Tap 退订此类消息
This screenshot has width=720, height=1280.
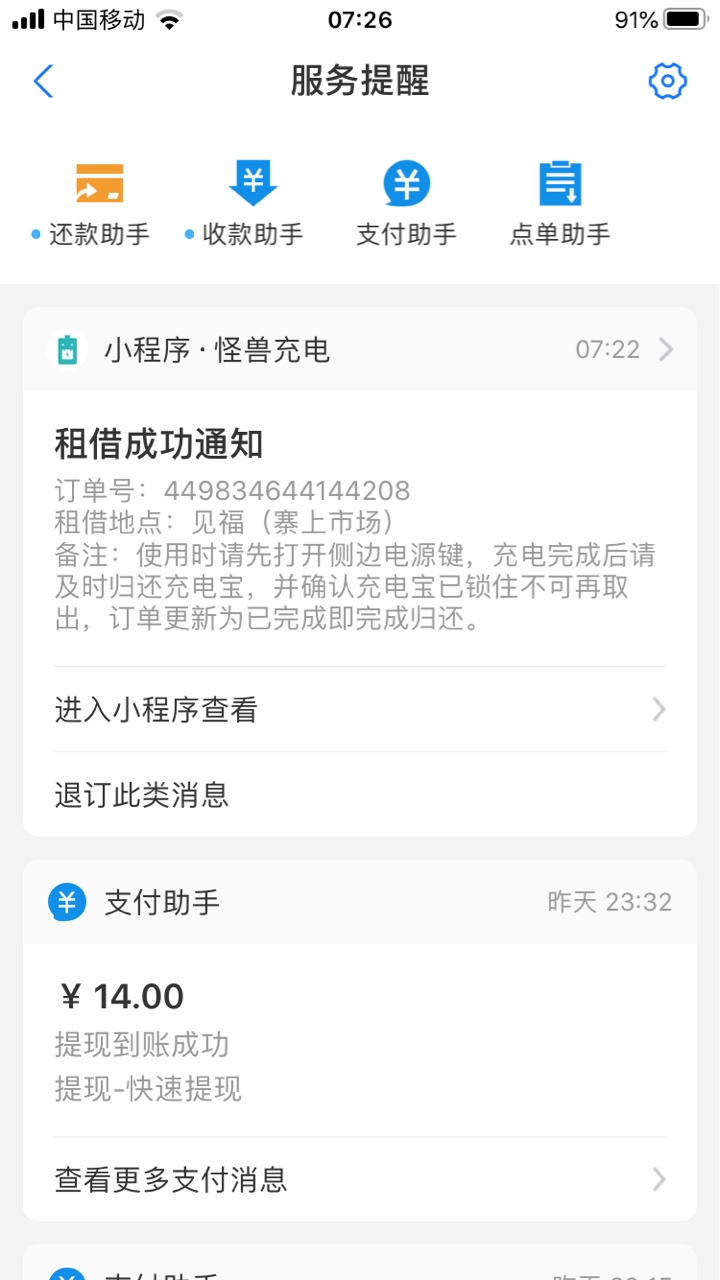point(360,795)
